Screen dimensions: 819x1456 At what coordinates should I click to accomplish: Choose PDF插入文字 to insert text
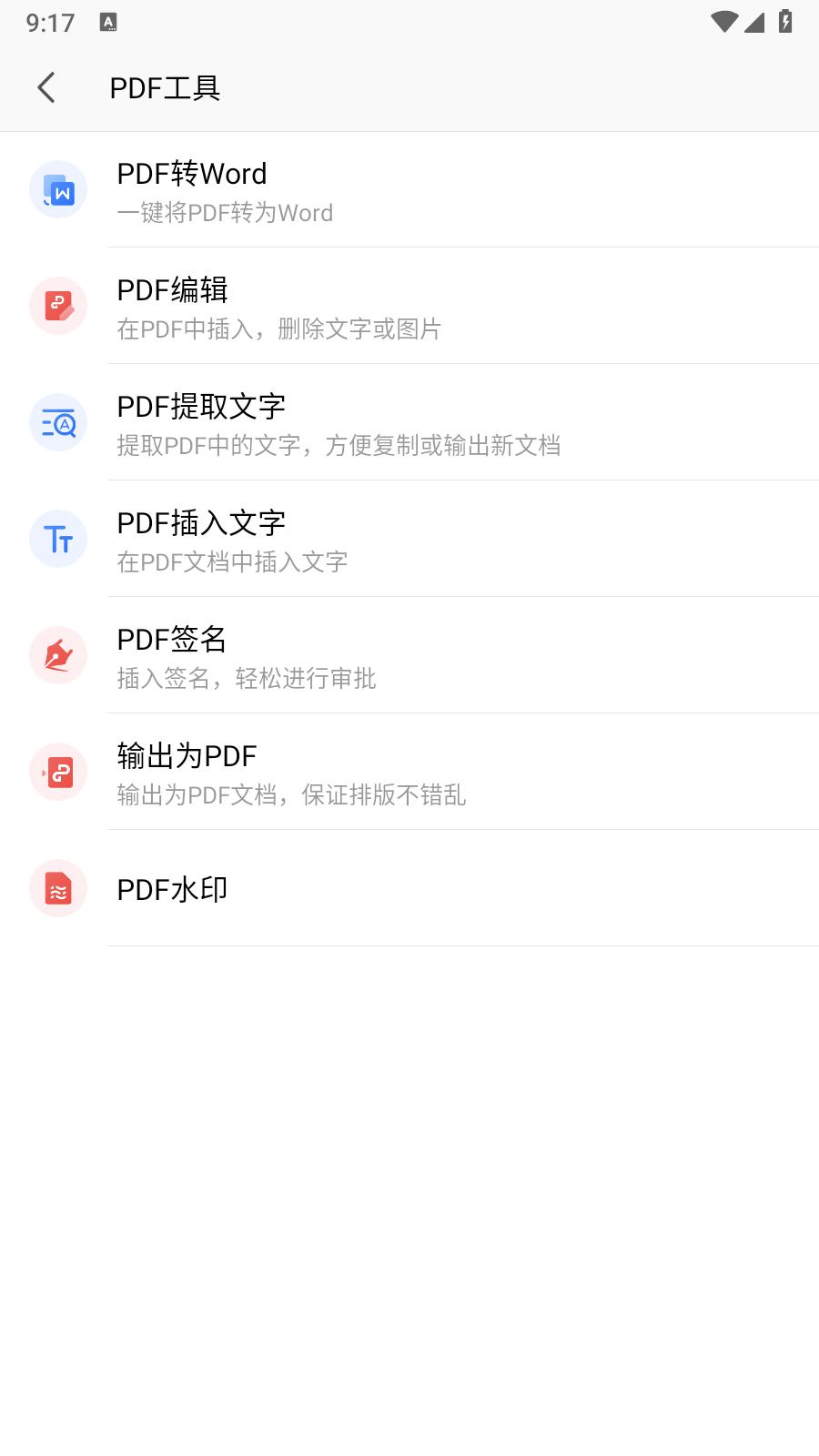click(x=409, y=540)
